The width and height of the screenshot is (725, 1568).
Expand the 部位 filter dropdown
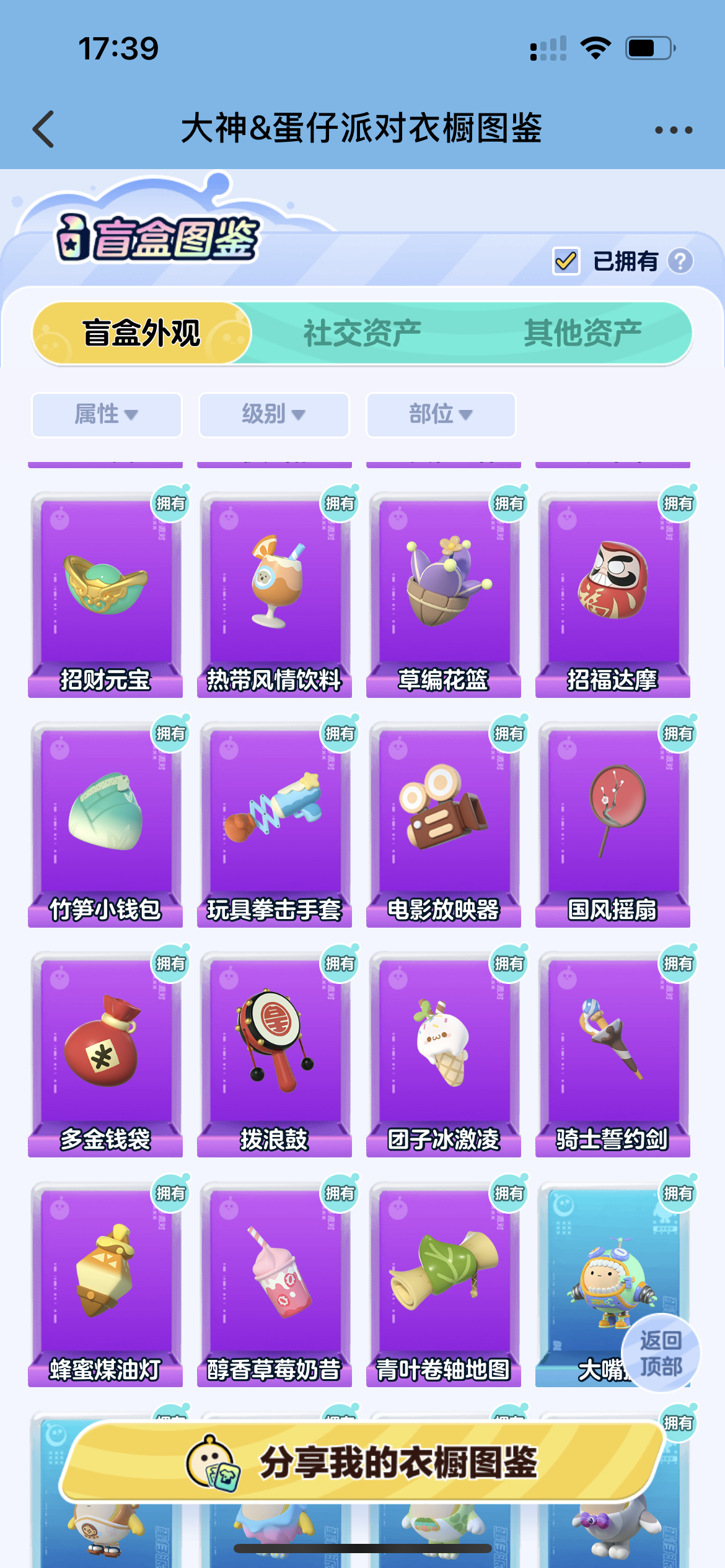(x=441, y=414)
